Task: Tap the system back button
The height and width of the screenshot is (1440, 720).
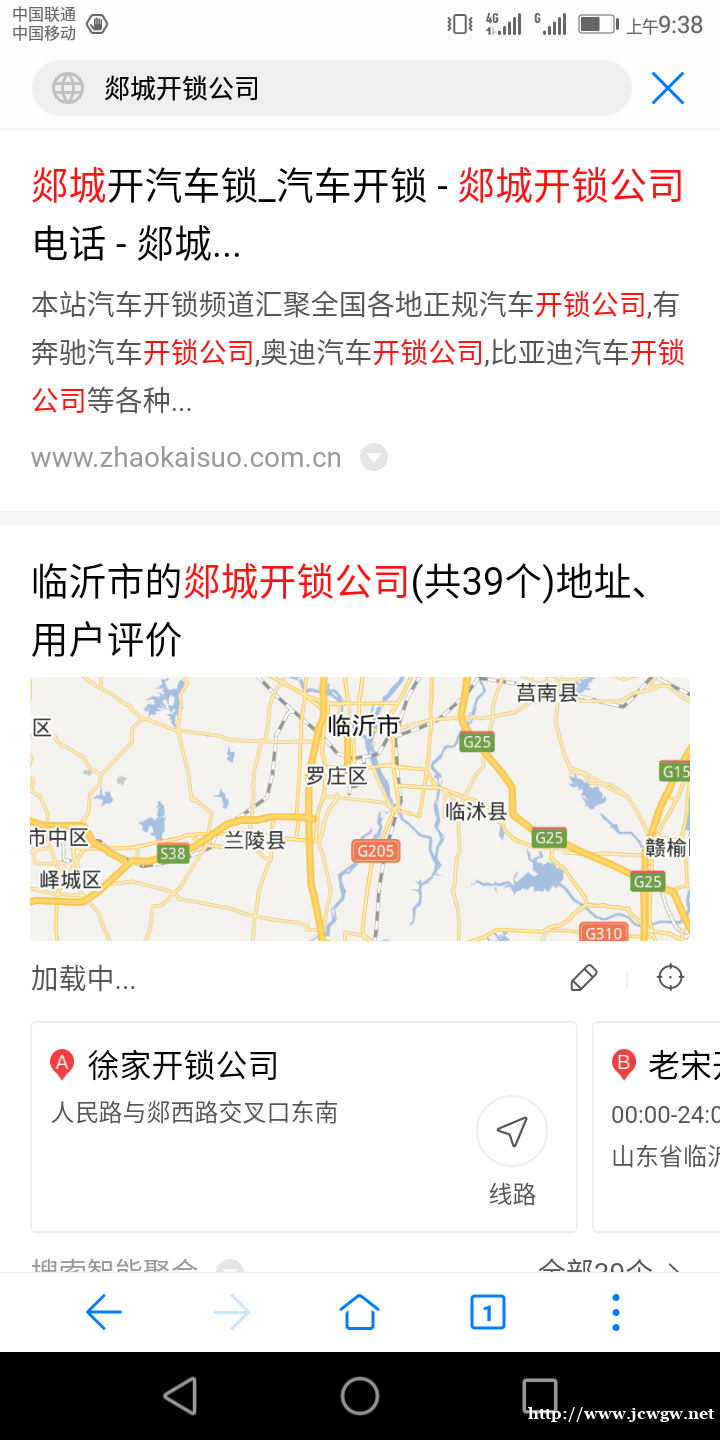Action: [180, 1396]
